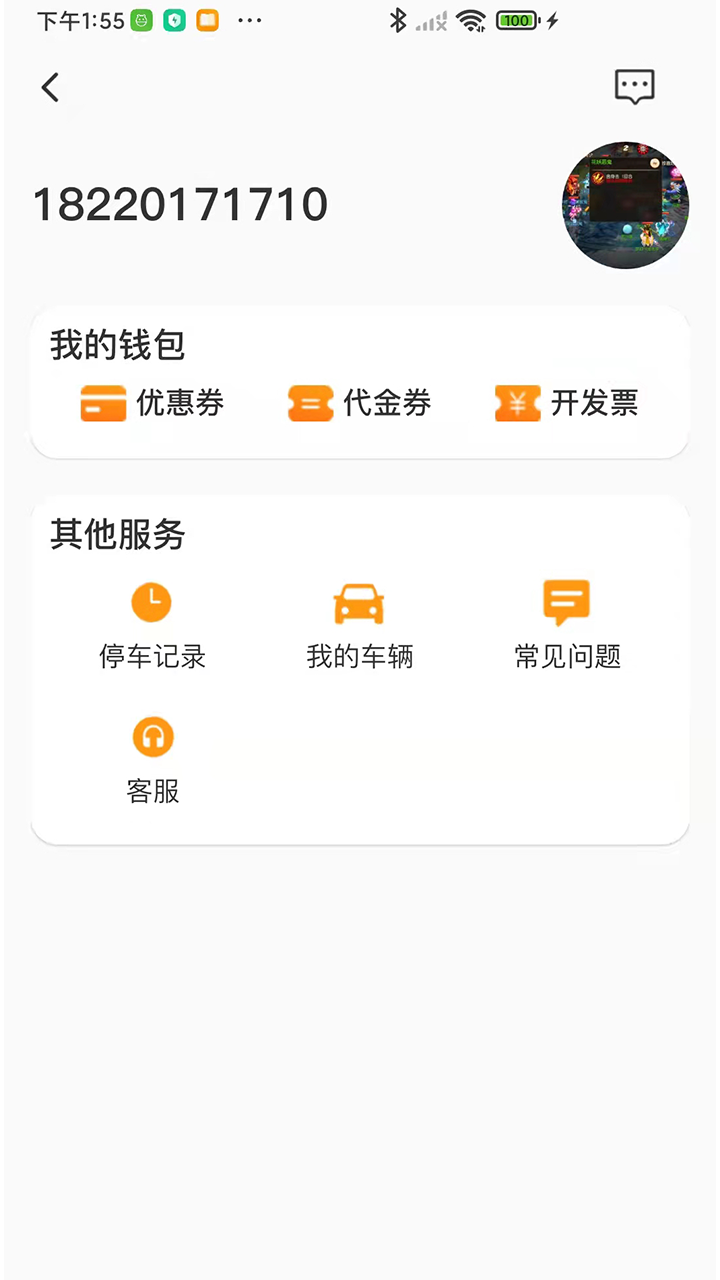Go back using the top-left arrow
The image size is (720, 1280).
coord(50,88)
